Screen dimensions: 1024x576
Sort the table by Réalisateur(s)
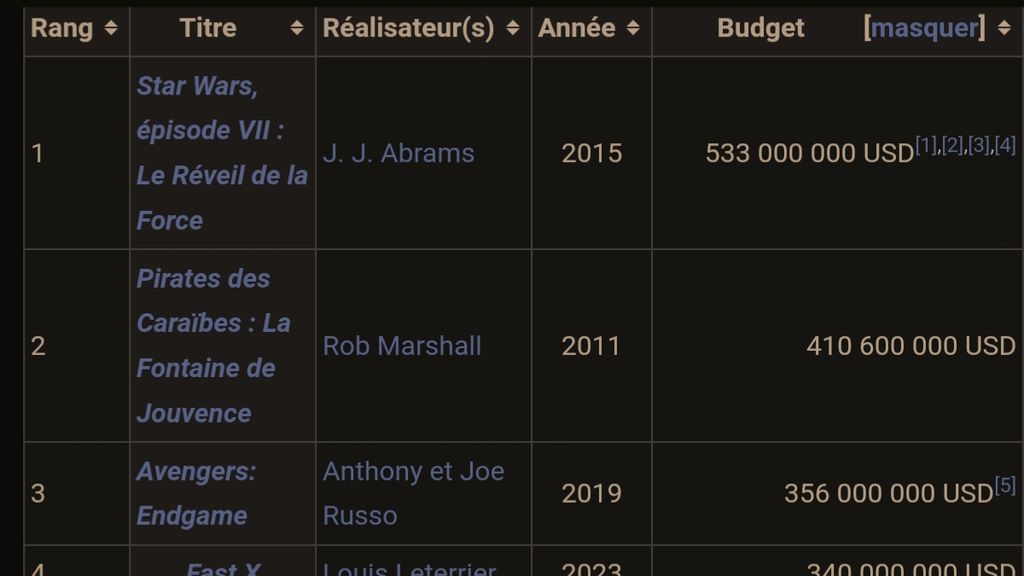point(512,29)
